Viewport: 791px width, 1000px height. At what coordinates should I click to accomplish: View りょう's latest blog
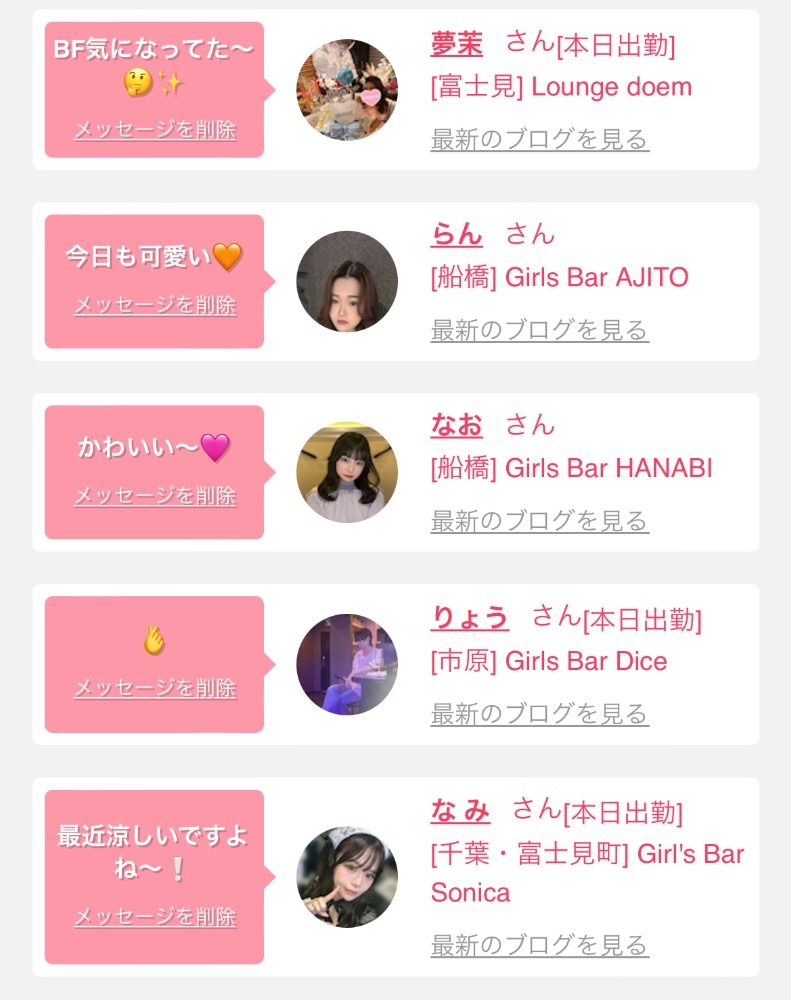pyautogui.click(x=540, y=714)
